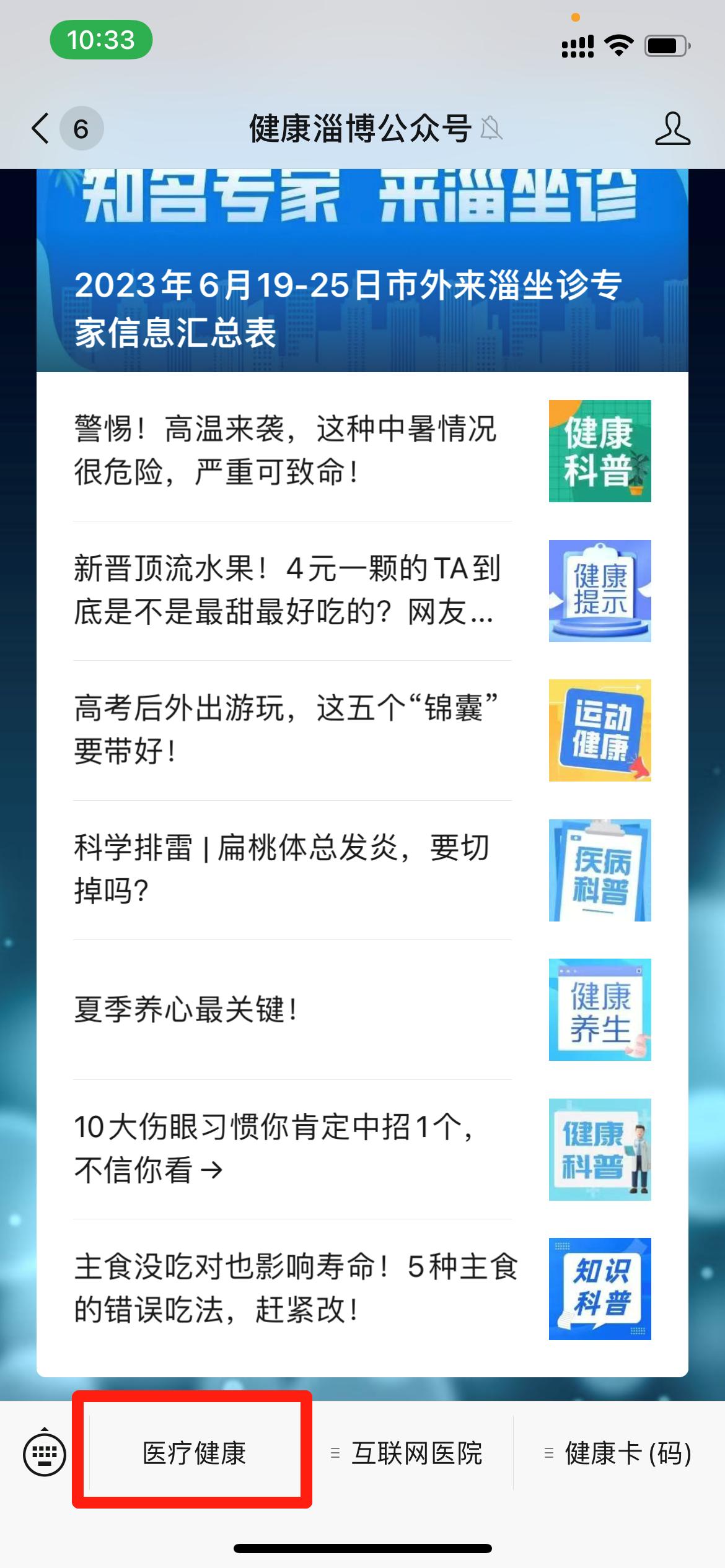Go back to the previous chat list
Image resolution: width=725 pixels, height=1568 pixels.
[x=41, y=129]
